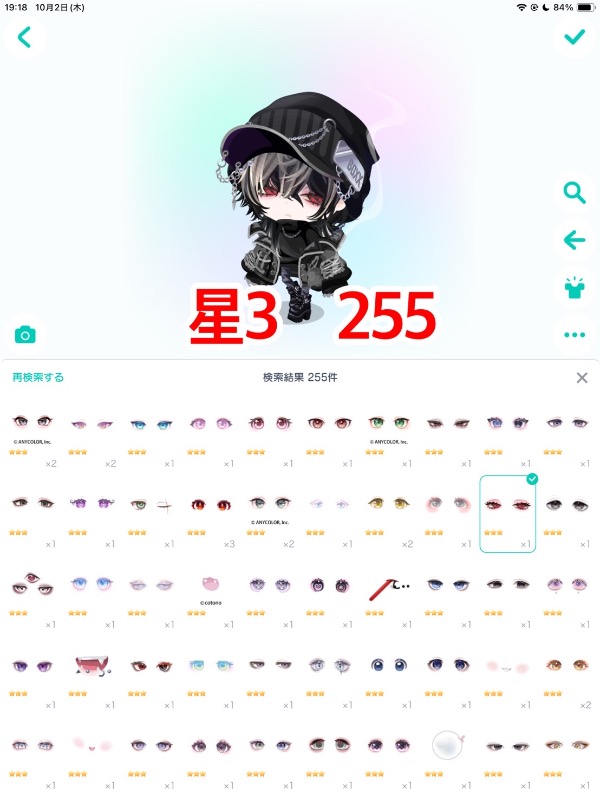Select the fanged open mouth item
The height and width of the screenshot is (799, 600).
[92, 675]
